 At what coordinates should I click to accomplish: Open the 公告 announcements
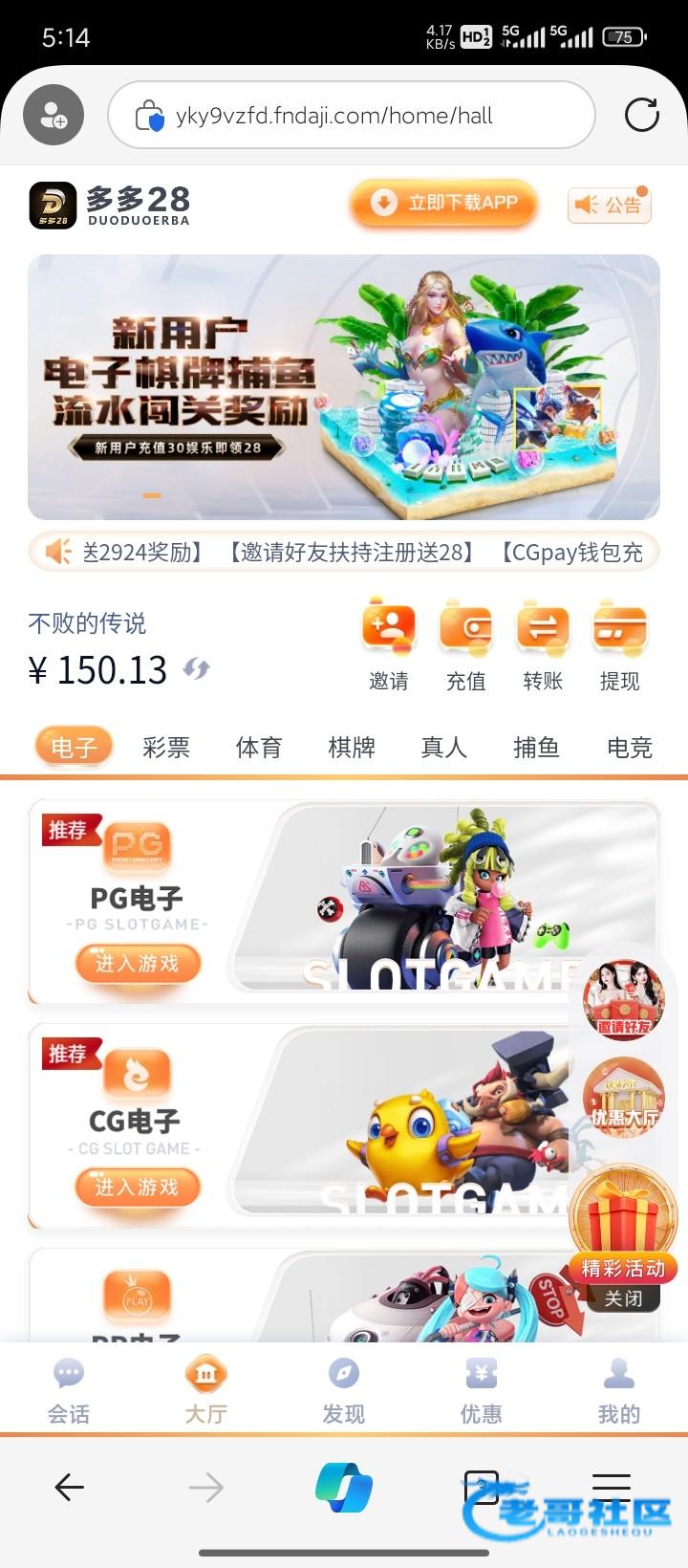pyautogui.click(x=610, y=205)
